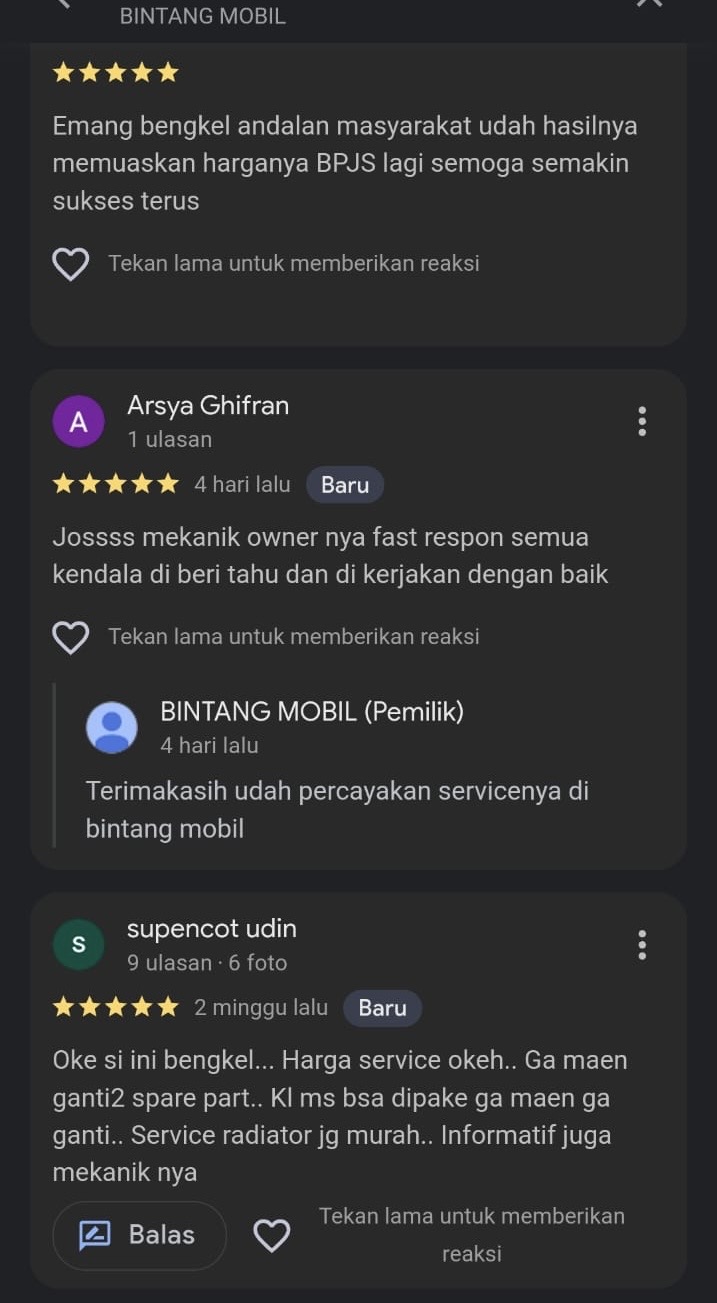717x1303 pixels.
Task: Tap Balas to reply to supencot udin
Action: [x=139, y=1235]
